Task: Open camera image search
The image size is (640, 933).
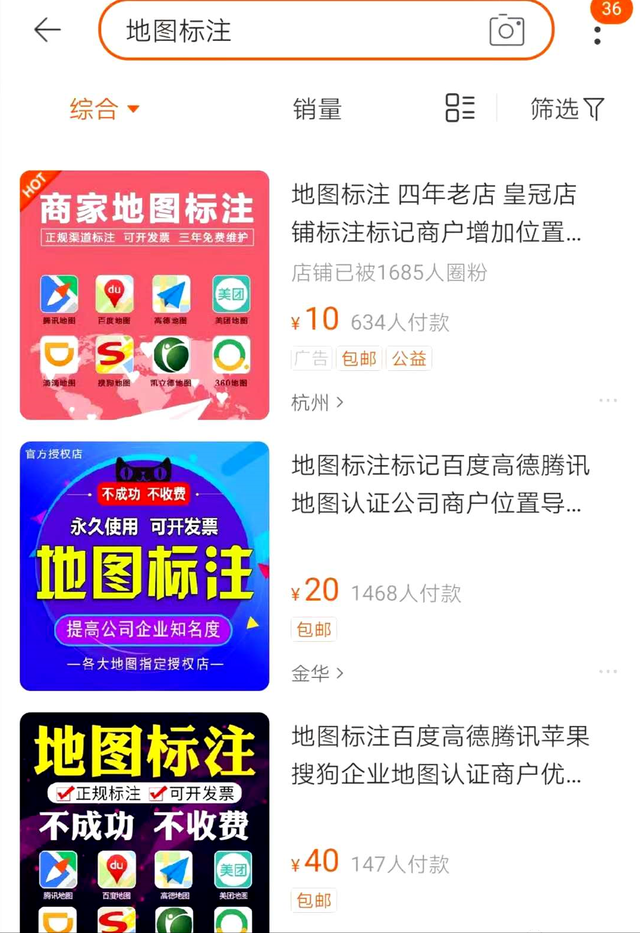Action: pos(507,31)
